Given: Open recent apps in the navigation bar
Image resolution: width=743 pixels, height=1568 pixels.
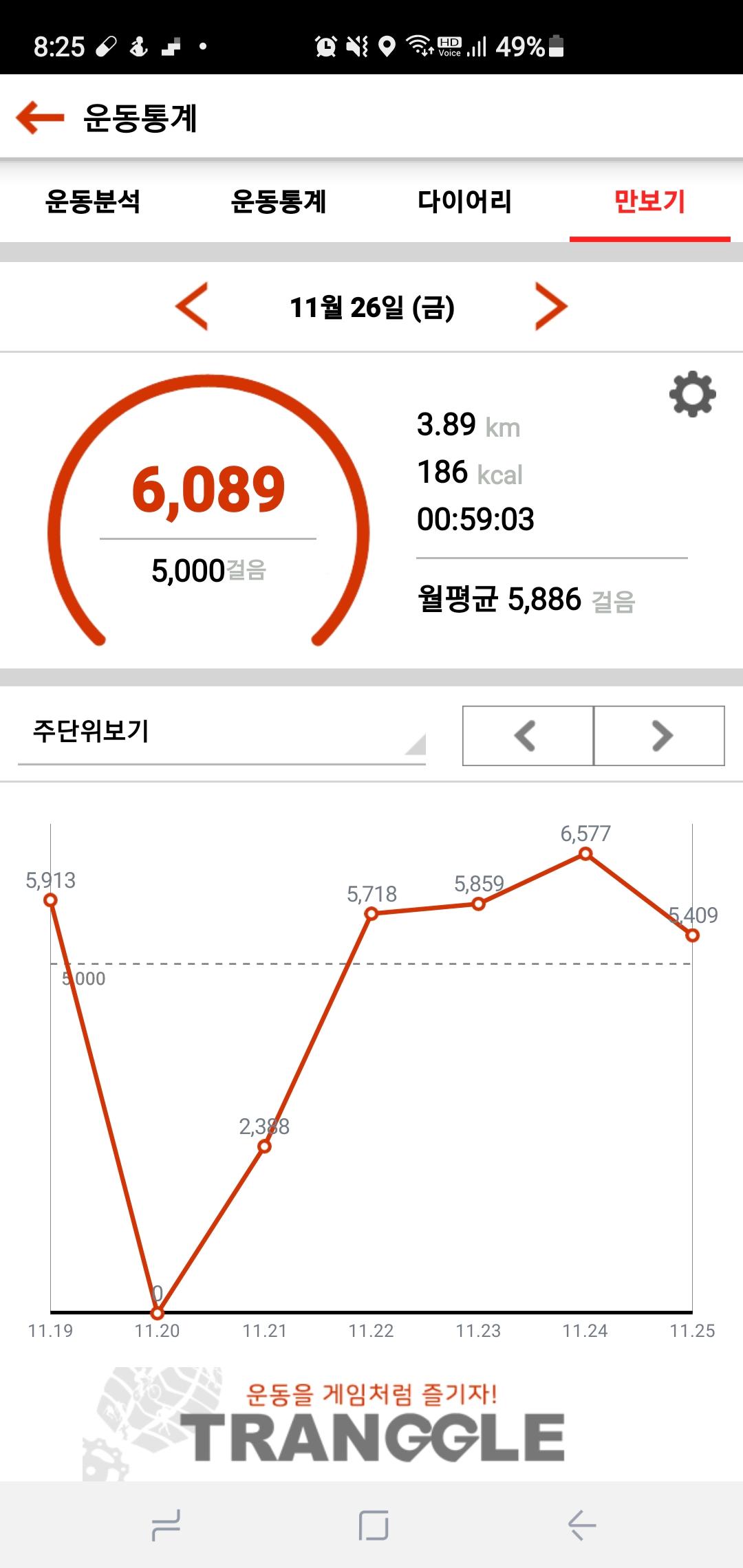Looking at the screenshot, I should pos(165,1525).
